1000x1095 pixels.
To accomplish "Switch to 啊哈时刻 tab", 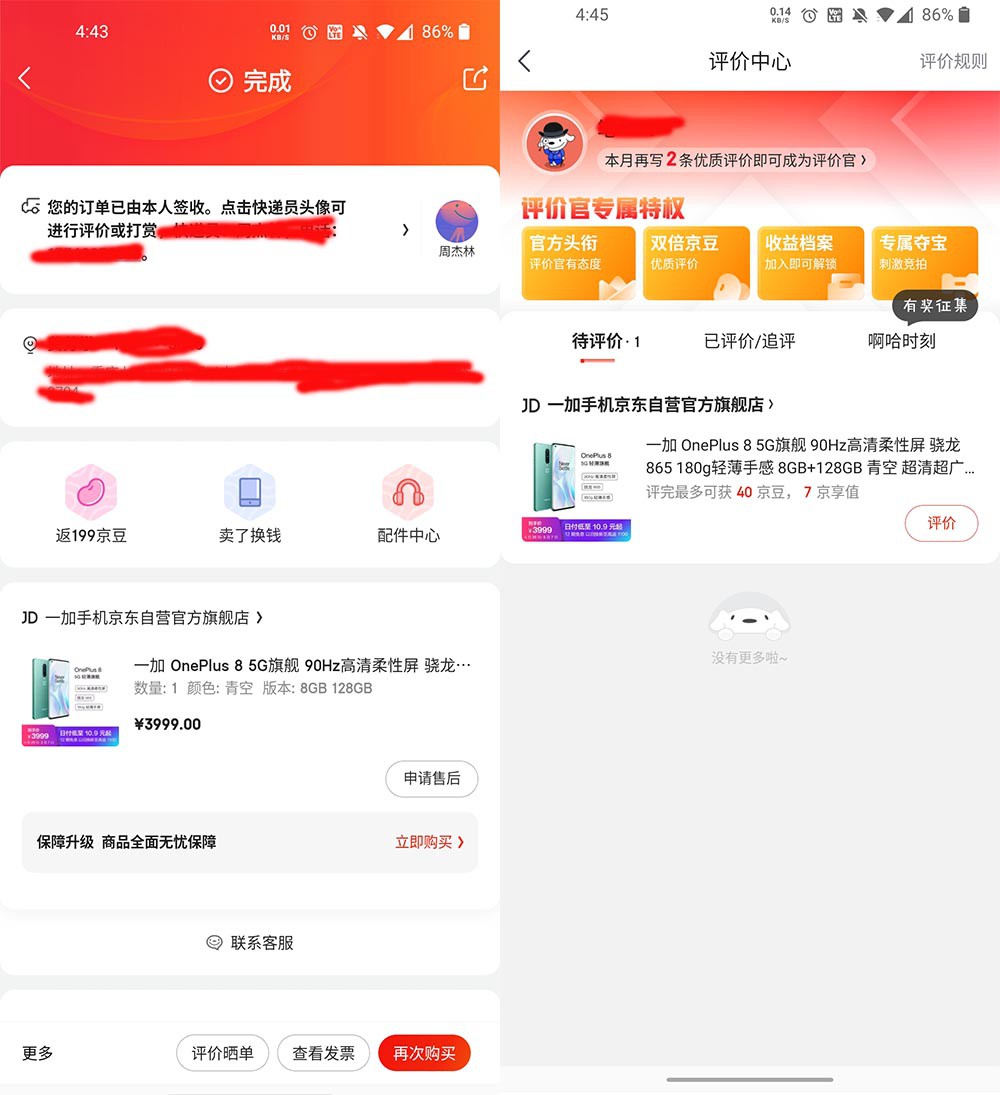I will coord(901,341).
